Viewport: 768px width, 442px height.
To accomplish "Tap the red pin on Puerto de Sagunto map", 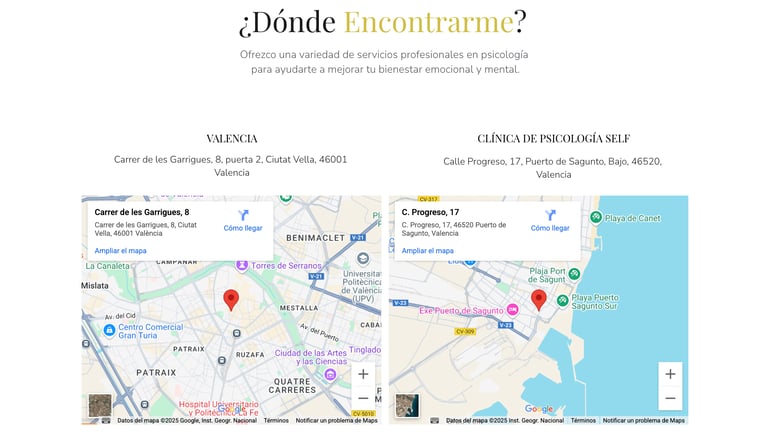I will point(538,299).
